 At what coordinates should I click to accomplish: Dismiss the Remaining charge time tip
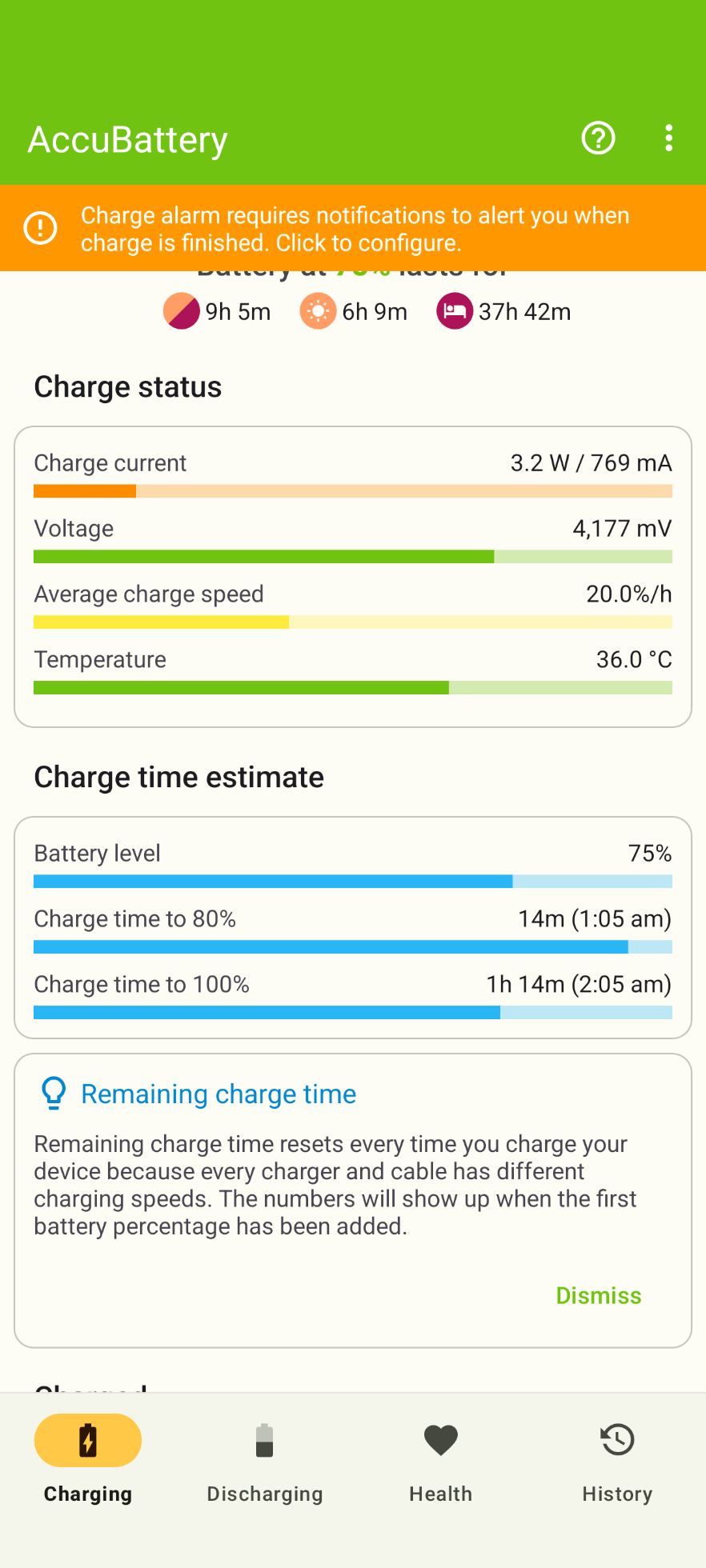598,1295
